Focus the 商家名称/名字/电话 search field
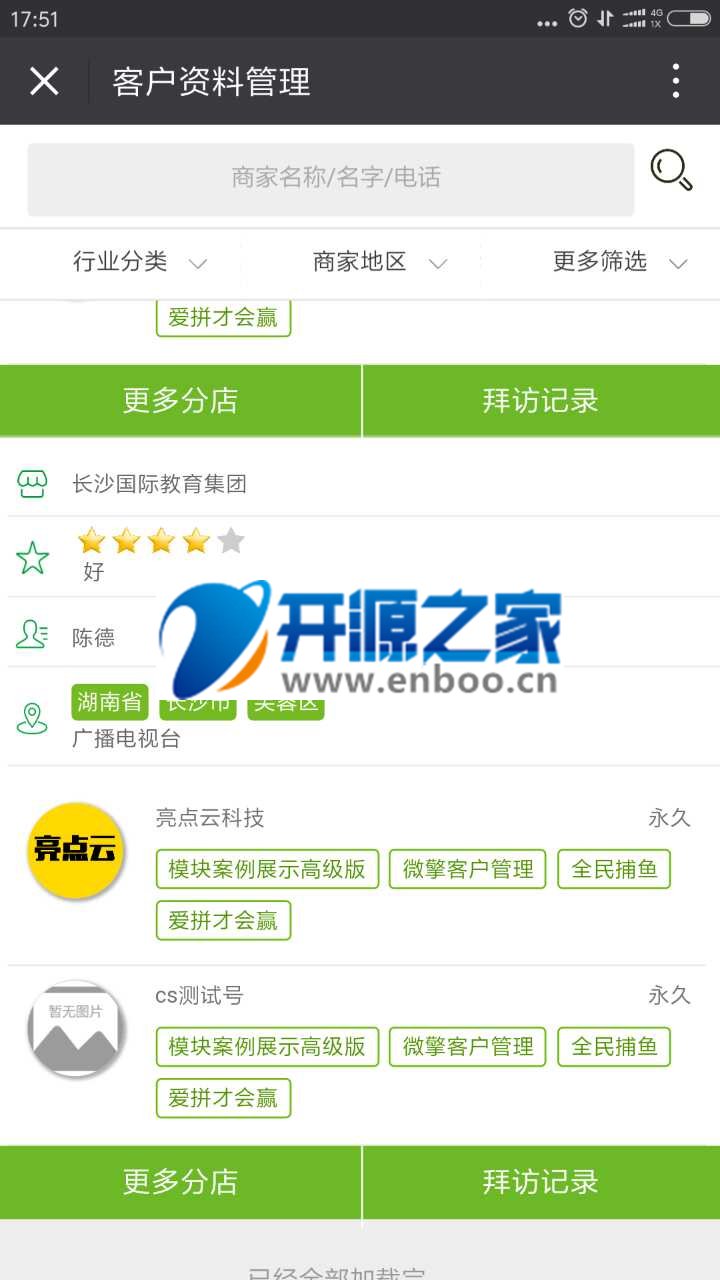This screenshot has height=1280, width=720. (x=330, y=179)
